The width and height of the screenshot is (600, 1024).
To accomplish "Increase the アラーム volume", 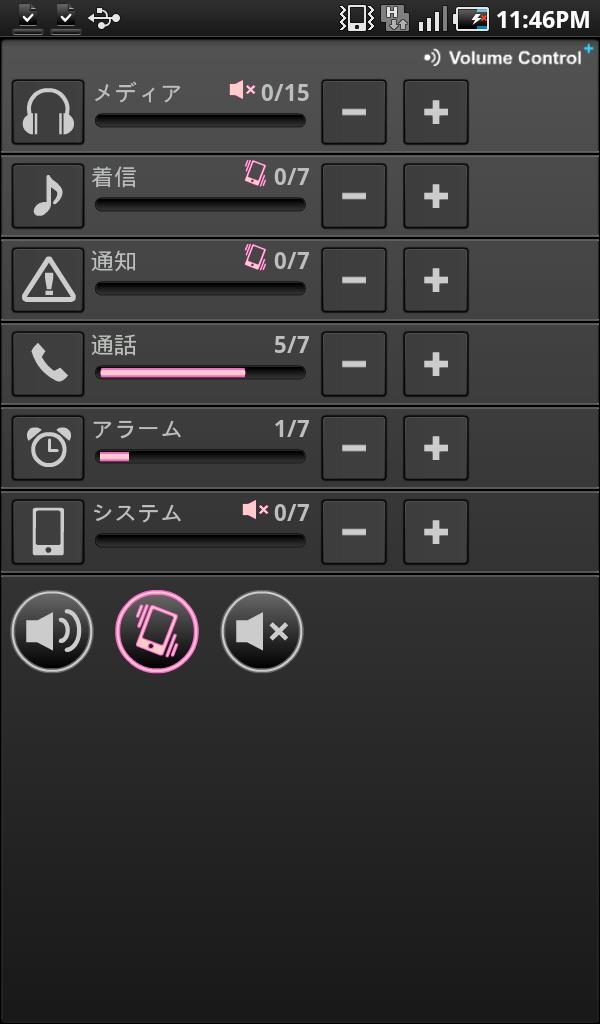I will click(x=435, y=448).
